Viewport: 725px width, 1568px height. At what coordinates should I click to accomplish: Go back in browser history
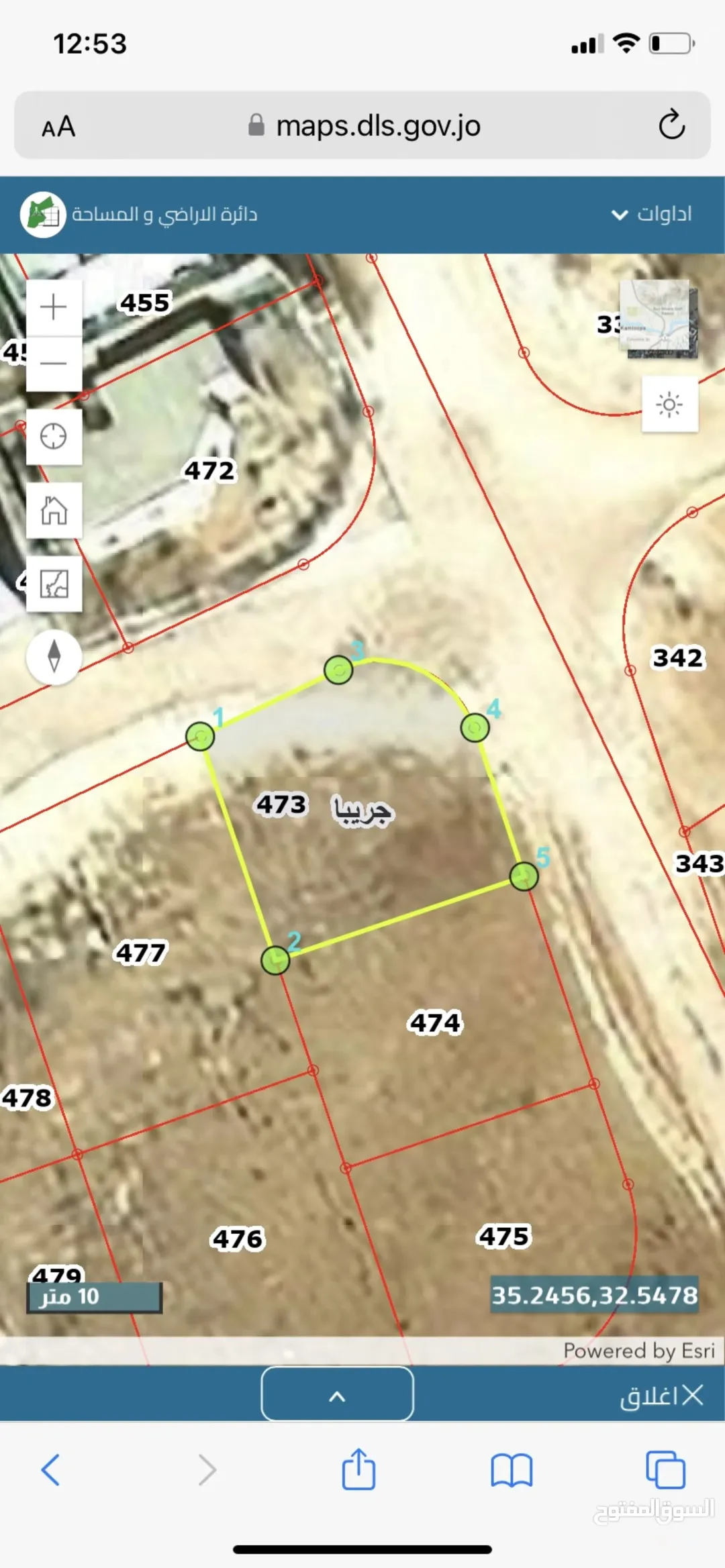pos(51,1470)
